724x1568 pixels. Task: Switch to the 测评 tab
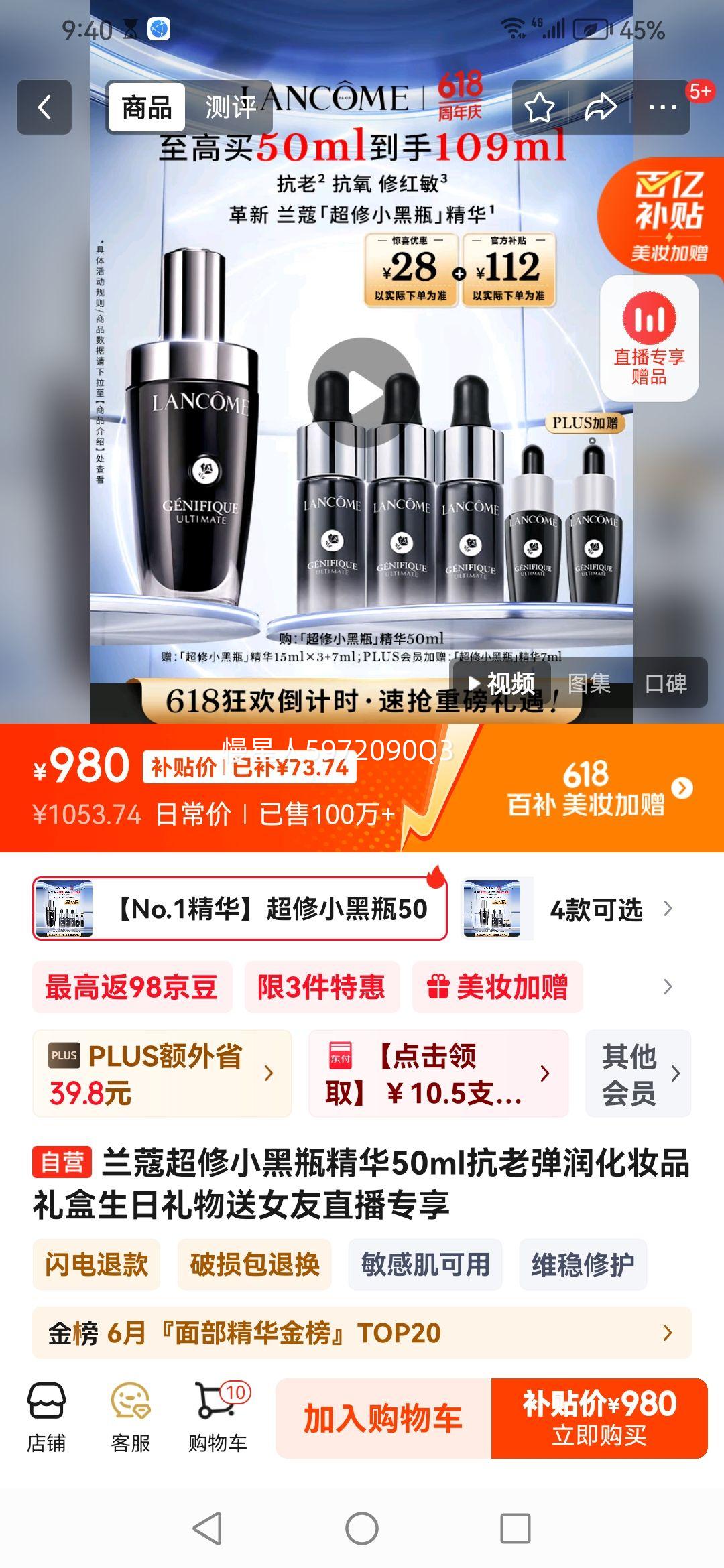(230, 107)
